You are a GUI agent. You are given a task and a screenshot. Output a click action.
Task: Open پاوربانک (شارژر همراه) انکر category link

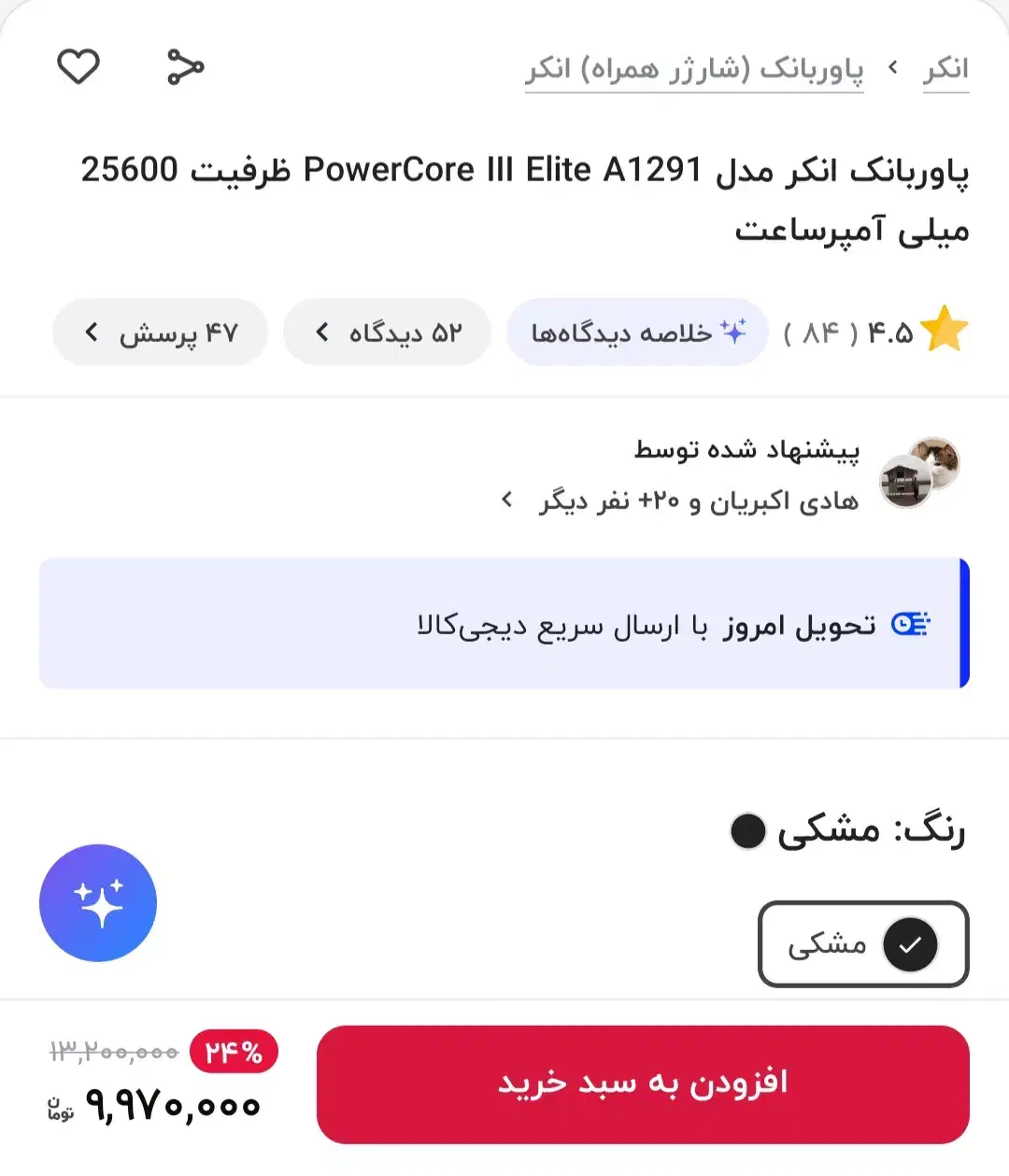coord(693,69)
